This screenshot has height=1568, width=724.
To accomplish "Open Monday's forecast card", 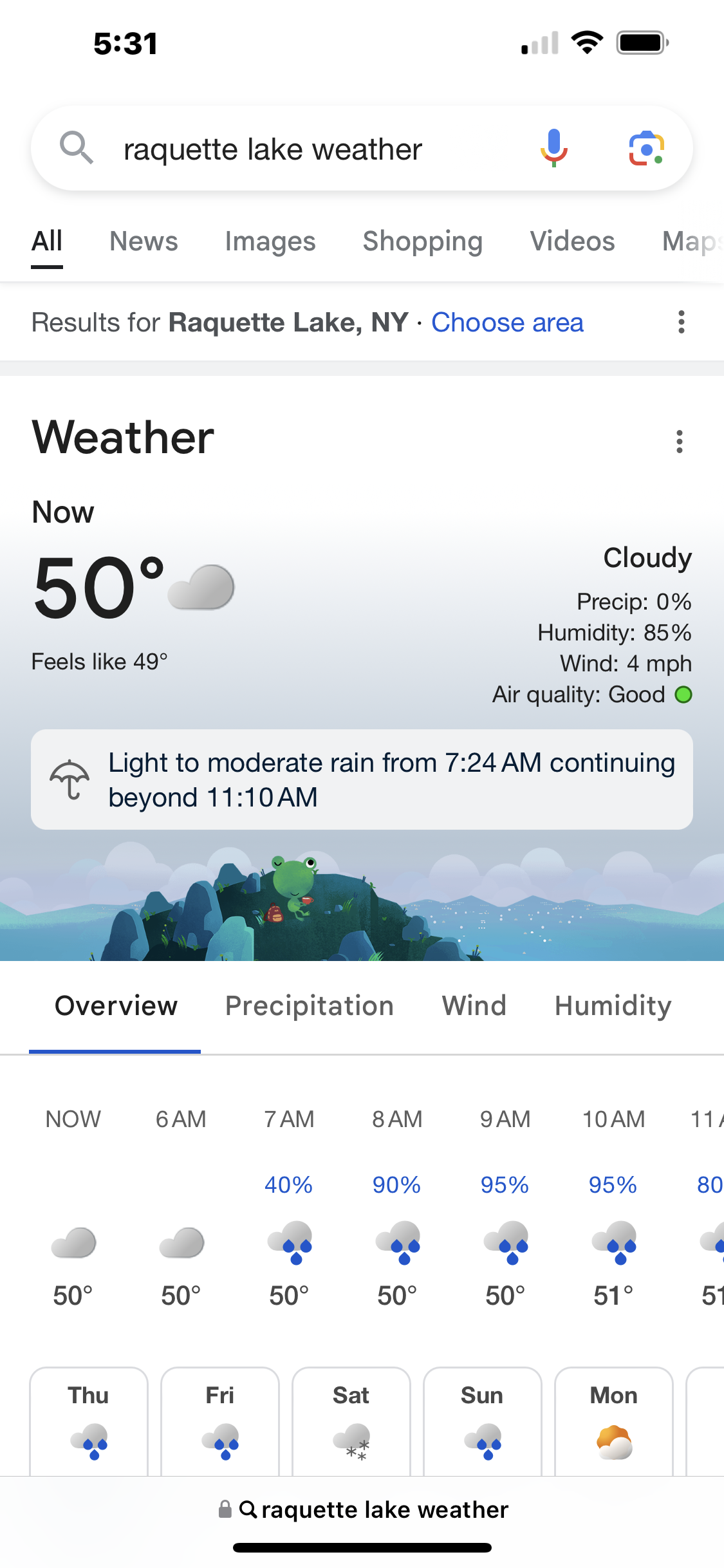I will click(614, 1421).
